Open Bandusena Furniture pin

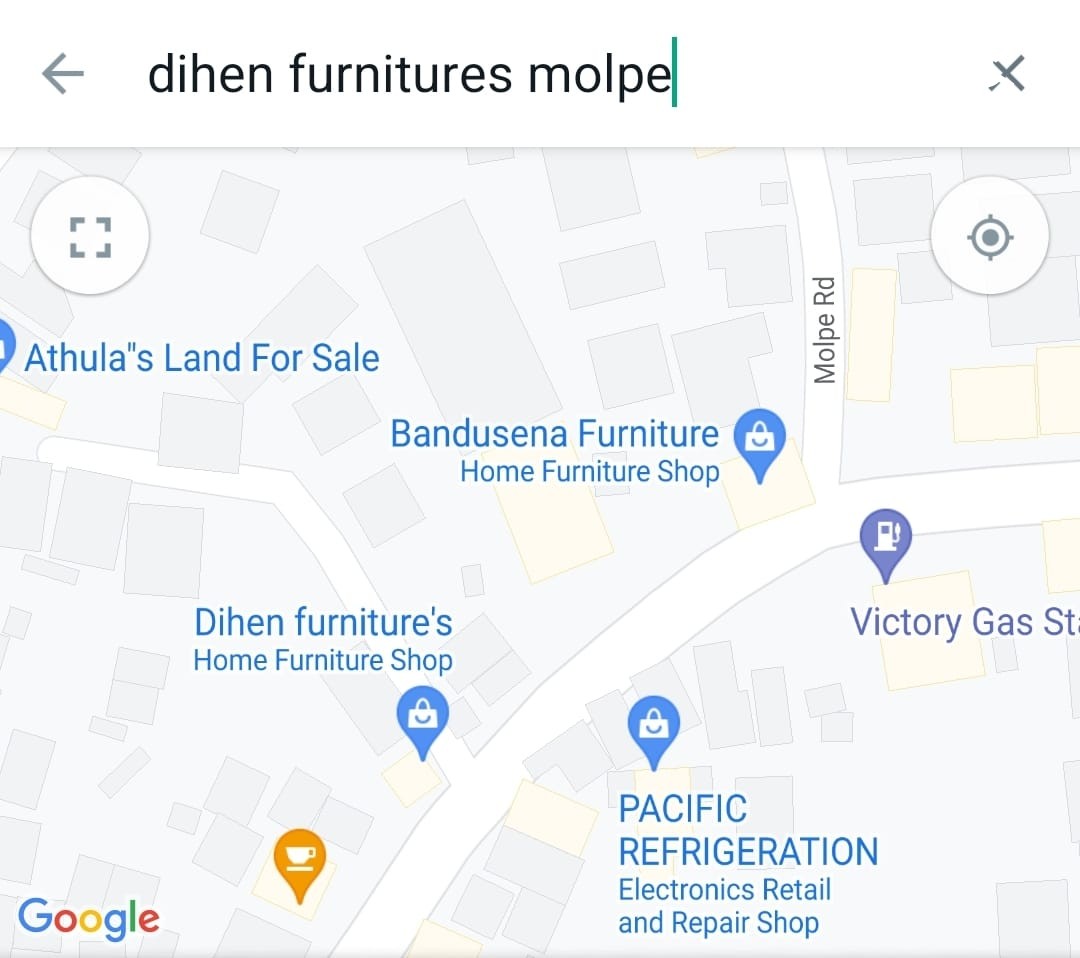click(759, 440)
